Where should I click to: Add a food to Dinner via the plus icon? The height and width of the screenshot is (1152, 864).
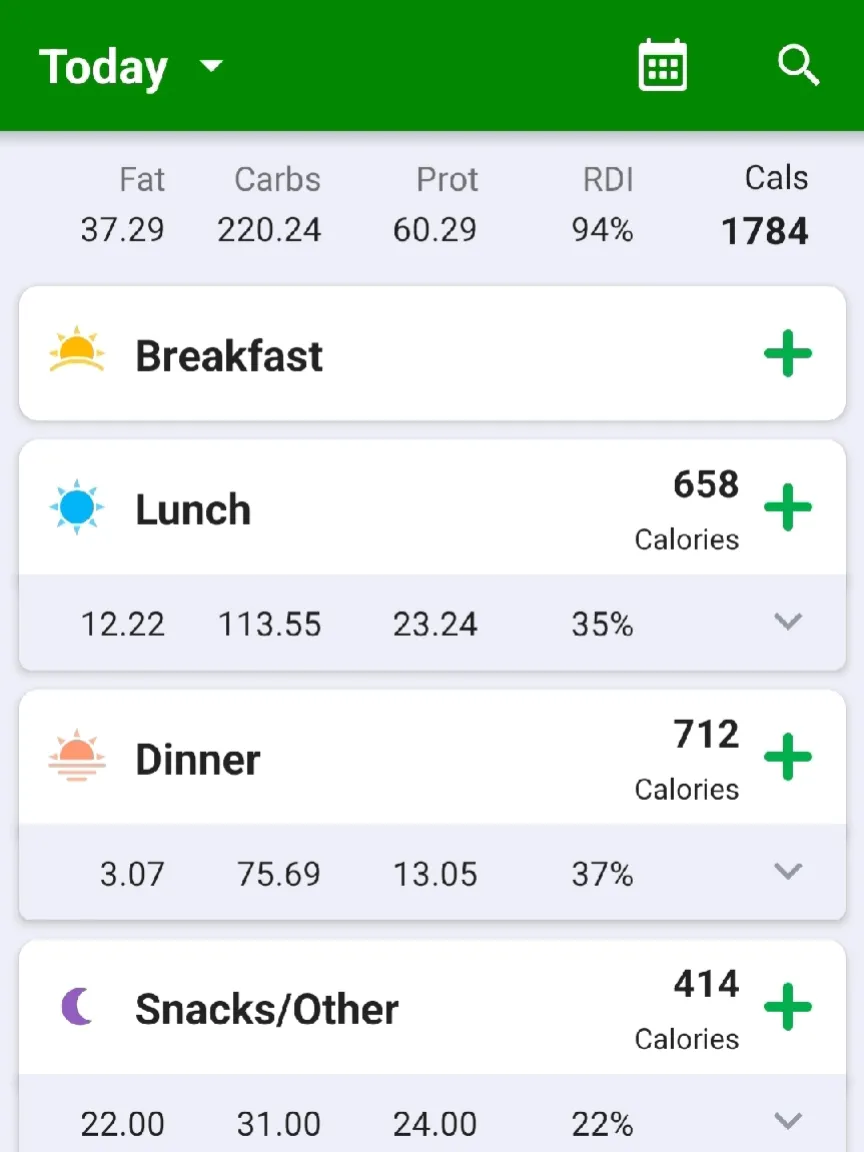pyautogui.click(x=787, y=757)
